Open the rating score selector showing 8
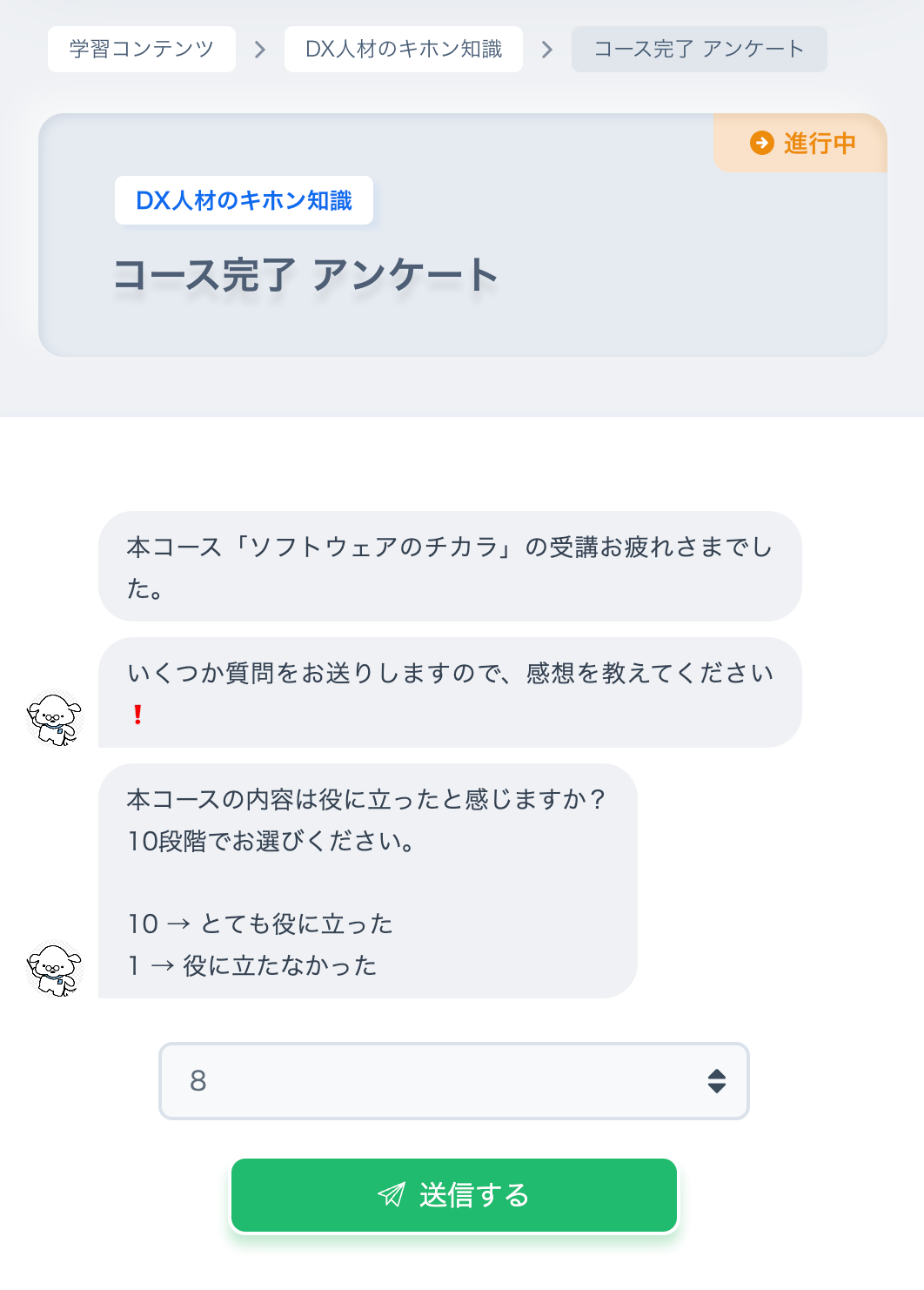924x1290 pixels. pos(452,1081)
